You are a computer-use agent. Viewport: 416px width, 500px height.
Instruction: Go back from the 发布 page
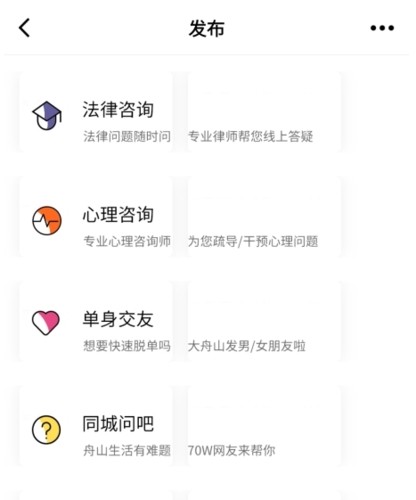(x=24, y=28)
